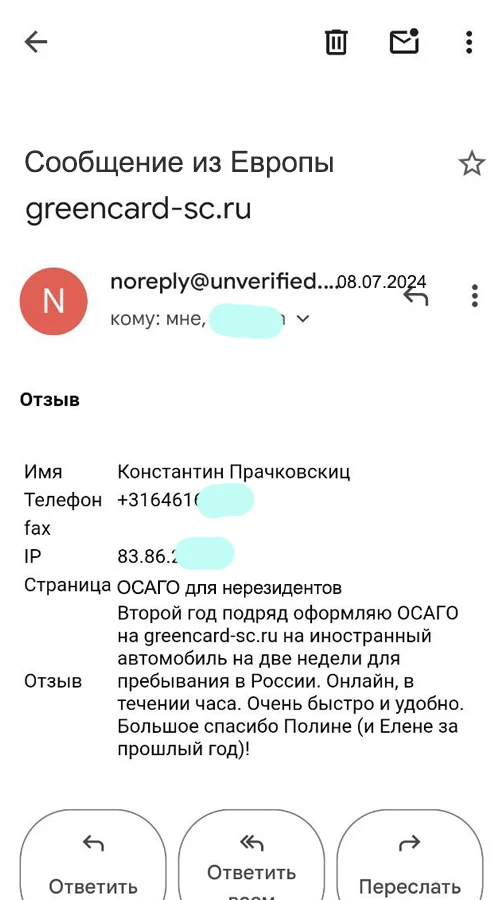
Task: Open the sender avatar N
Action: [x=53, y=302]
